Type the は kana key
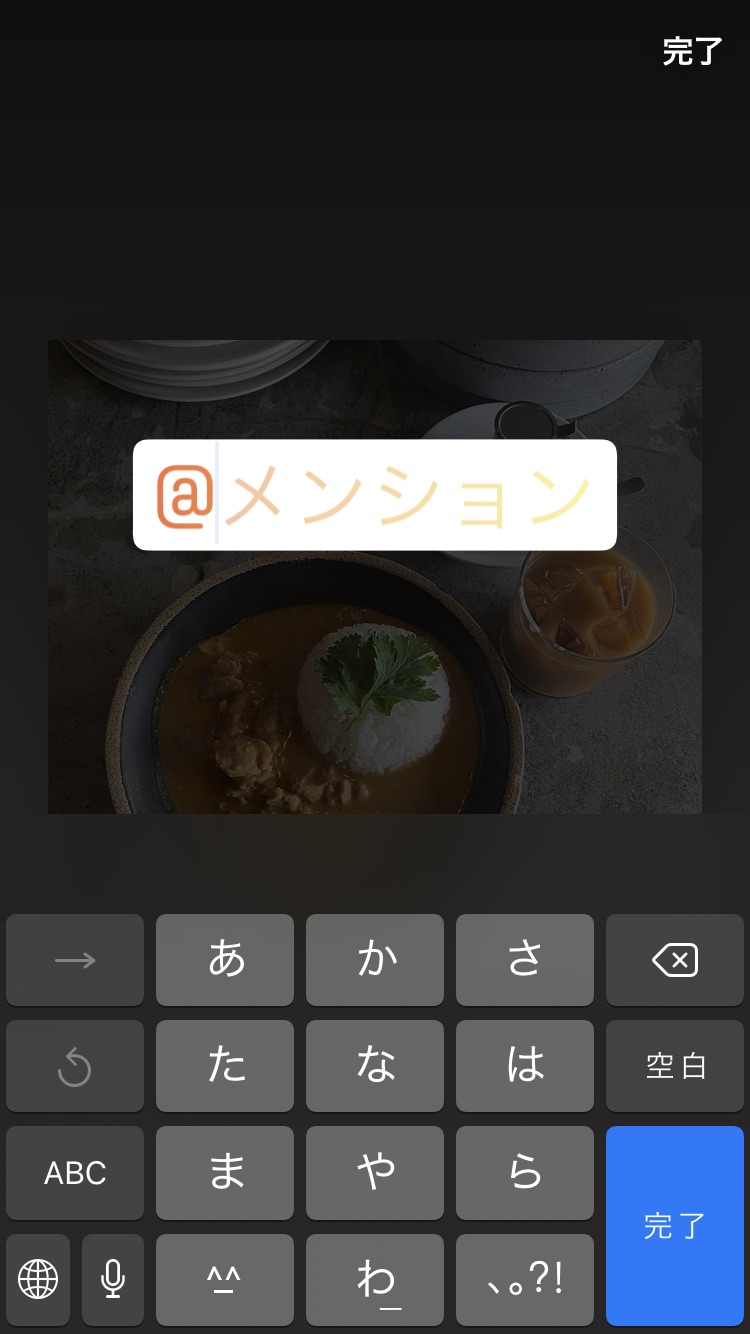750x1334 pixels. coord(525,1066)
